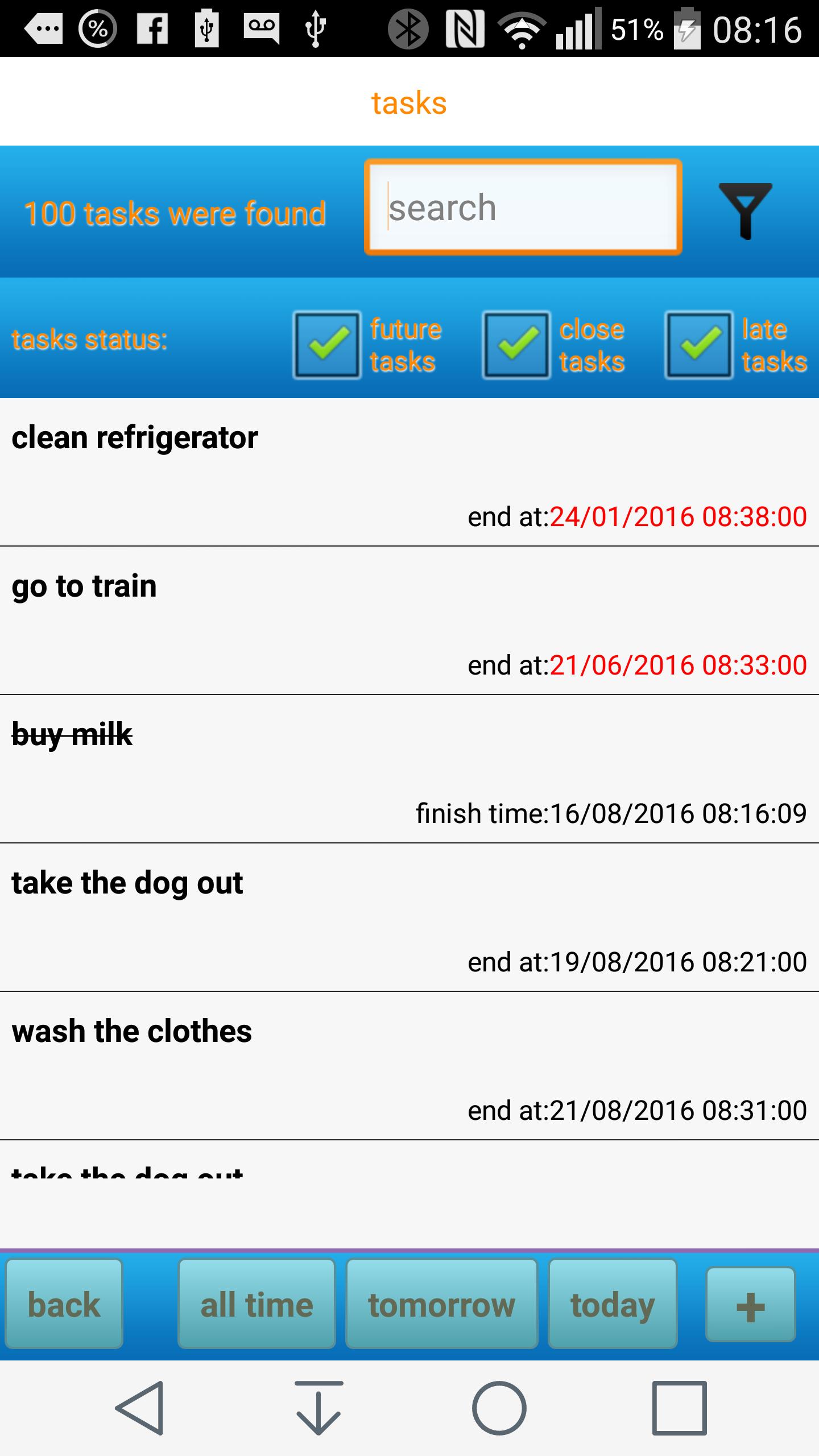Open the go to train task
The width and height of the screenshot is (819, 1456).
tap(409, 621)
